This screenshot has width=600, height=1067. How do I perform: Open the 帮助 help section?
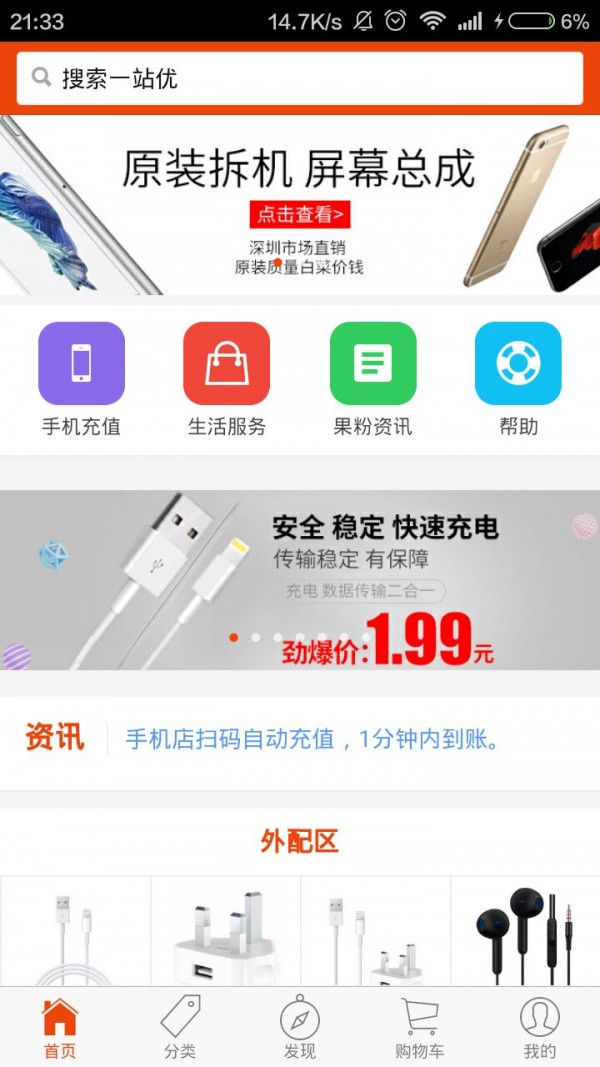(518, 379)
